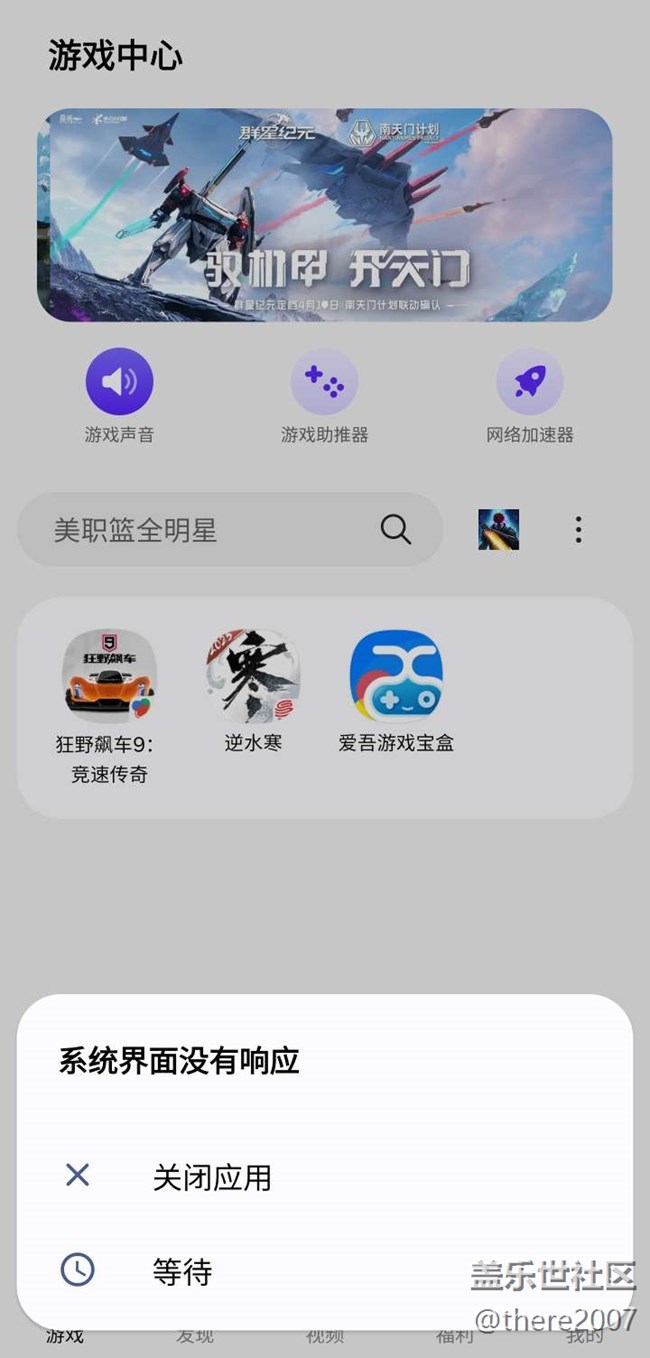Launch 狂野飙车9:竞速传奇
This screenshot has height=1358, width=650.
109,677
